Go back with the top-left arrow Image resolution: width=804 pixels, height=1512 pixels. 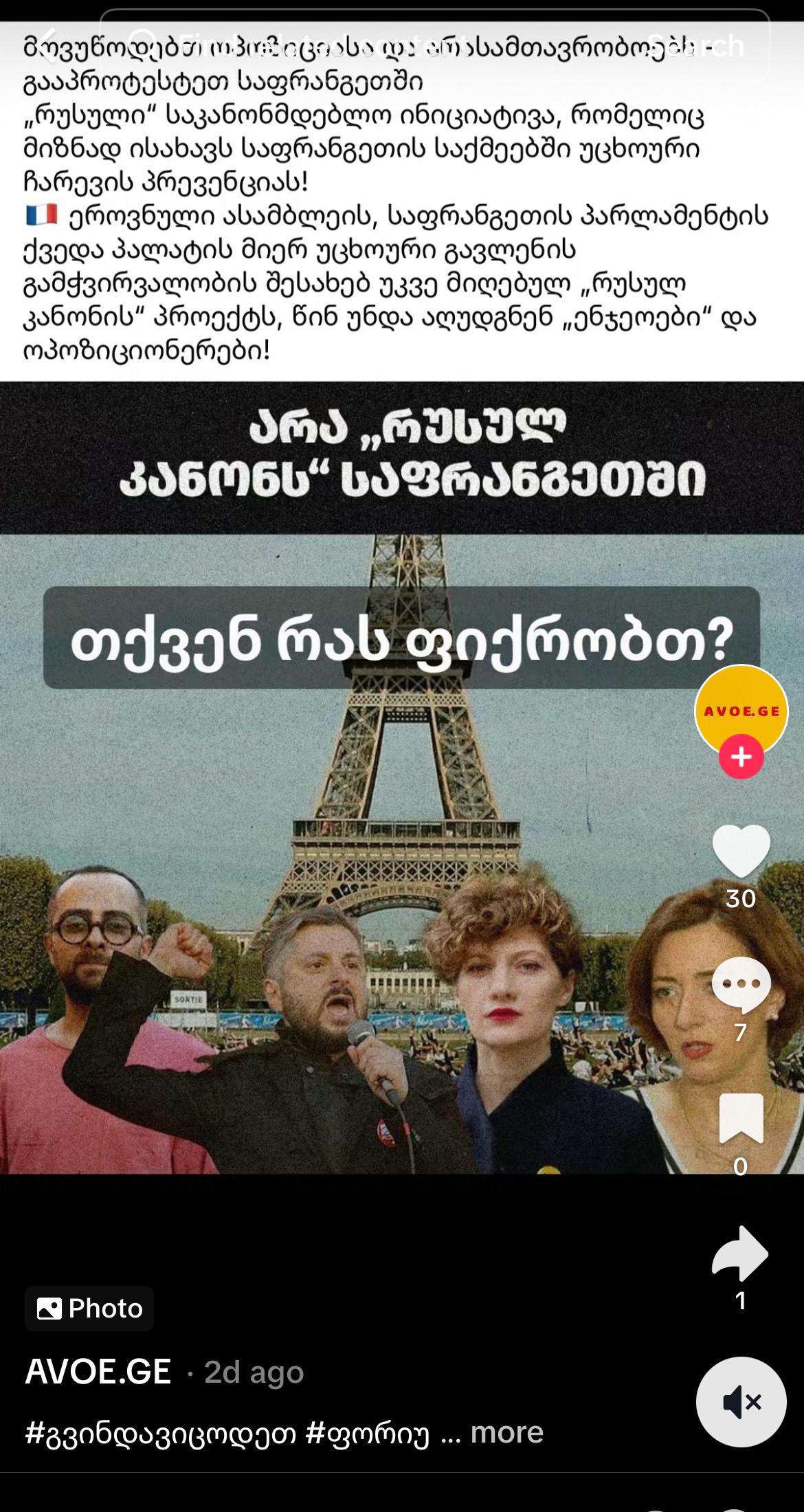tap(48, 45)
